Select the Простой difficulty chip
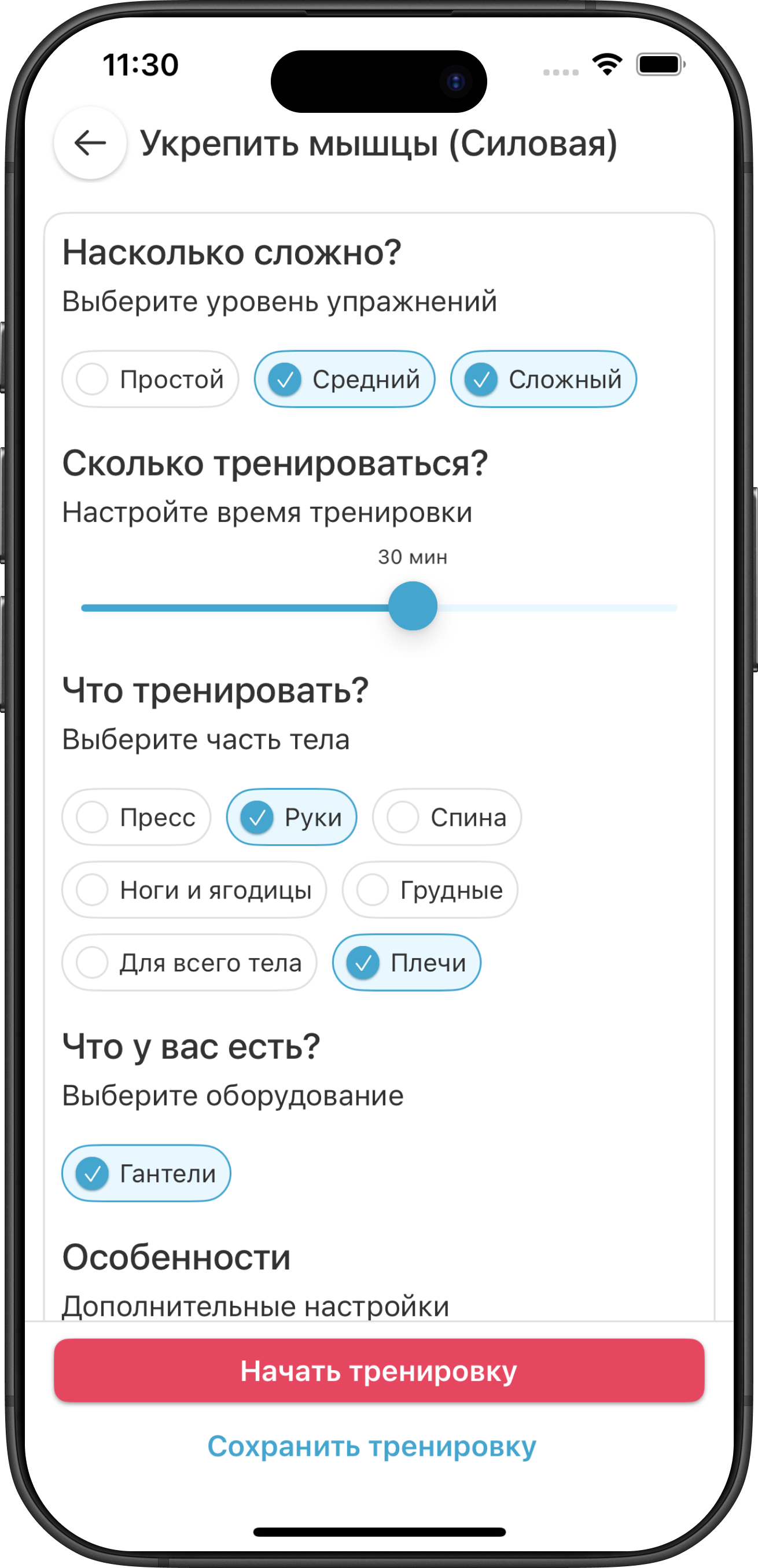This screenshot has height=1568, width=758. 150,379
